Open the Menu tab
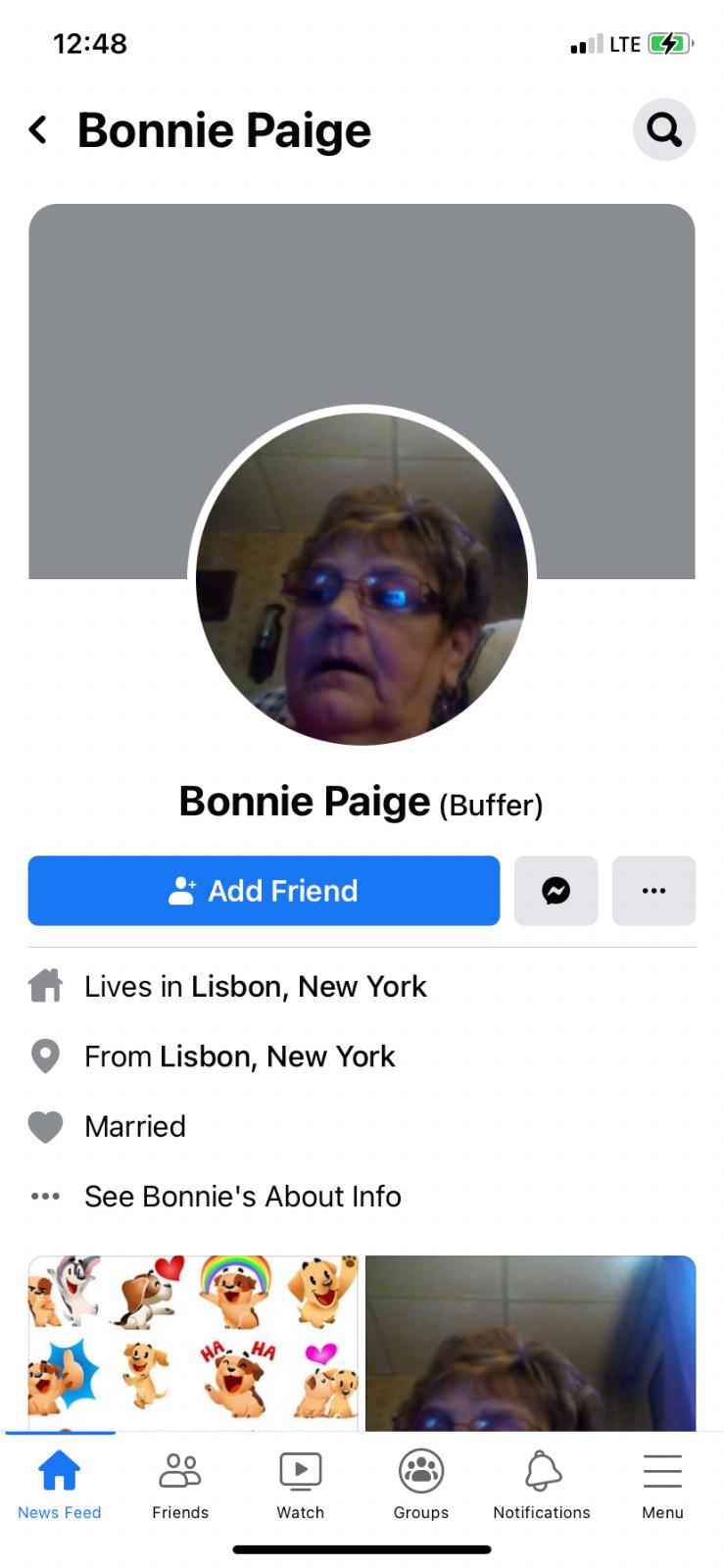 662,1484
